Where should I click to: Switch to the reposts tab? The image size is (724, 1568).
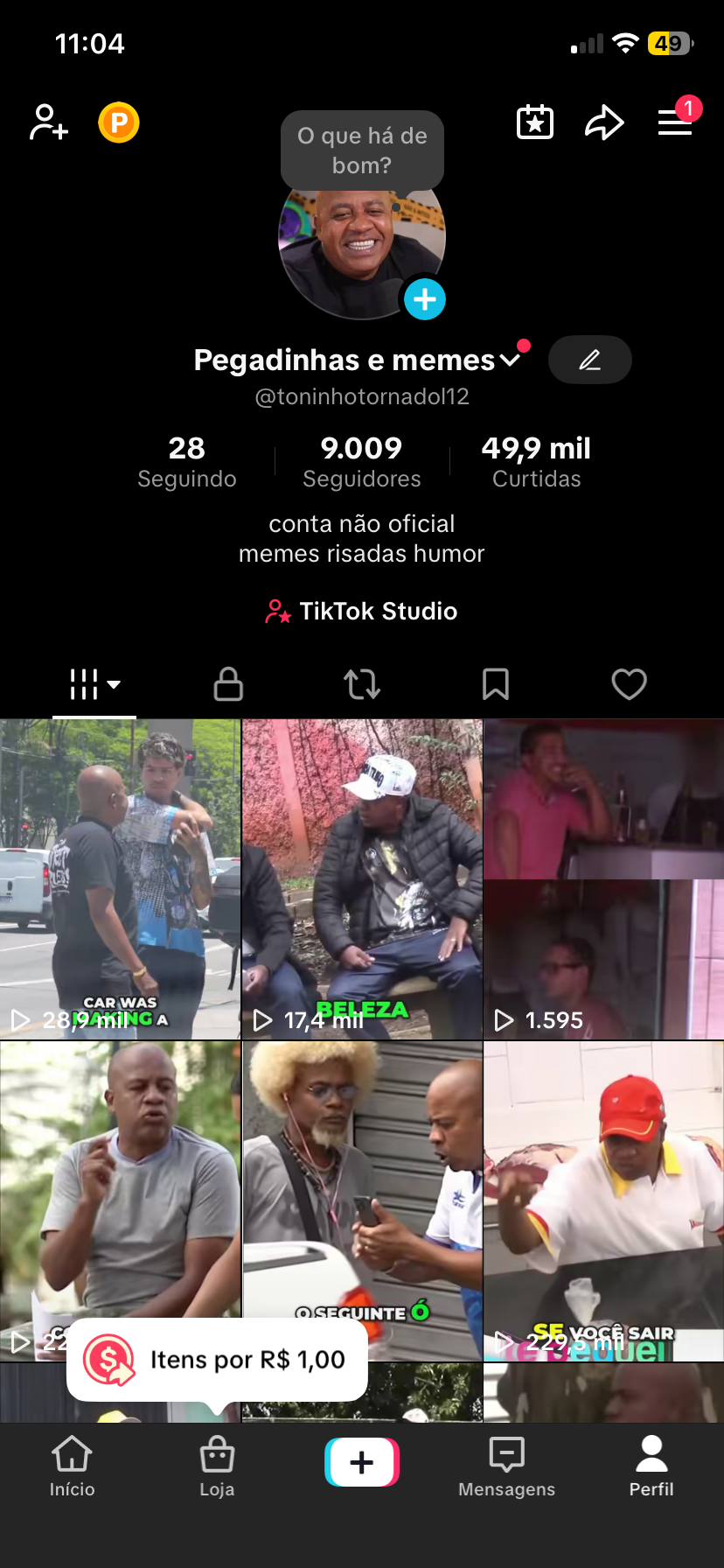point(362,684)
